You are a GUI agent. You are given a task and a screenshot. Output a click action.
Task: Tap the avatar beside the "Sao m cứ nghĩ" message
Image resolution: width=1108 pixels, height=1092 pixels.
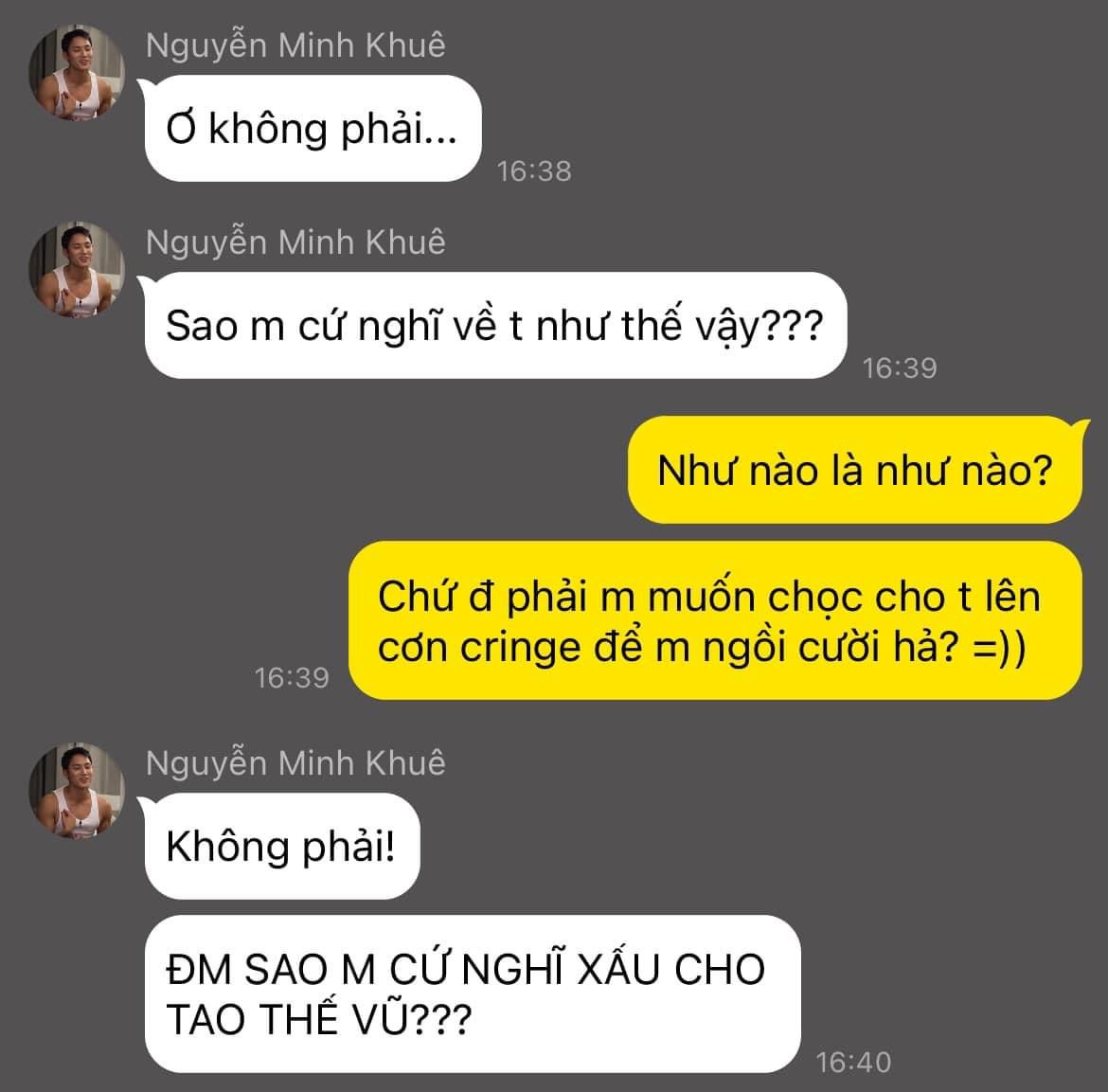[78, 270]
